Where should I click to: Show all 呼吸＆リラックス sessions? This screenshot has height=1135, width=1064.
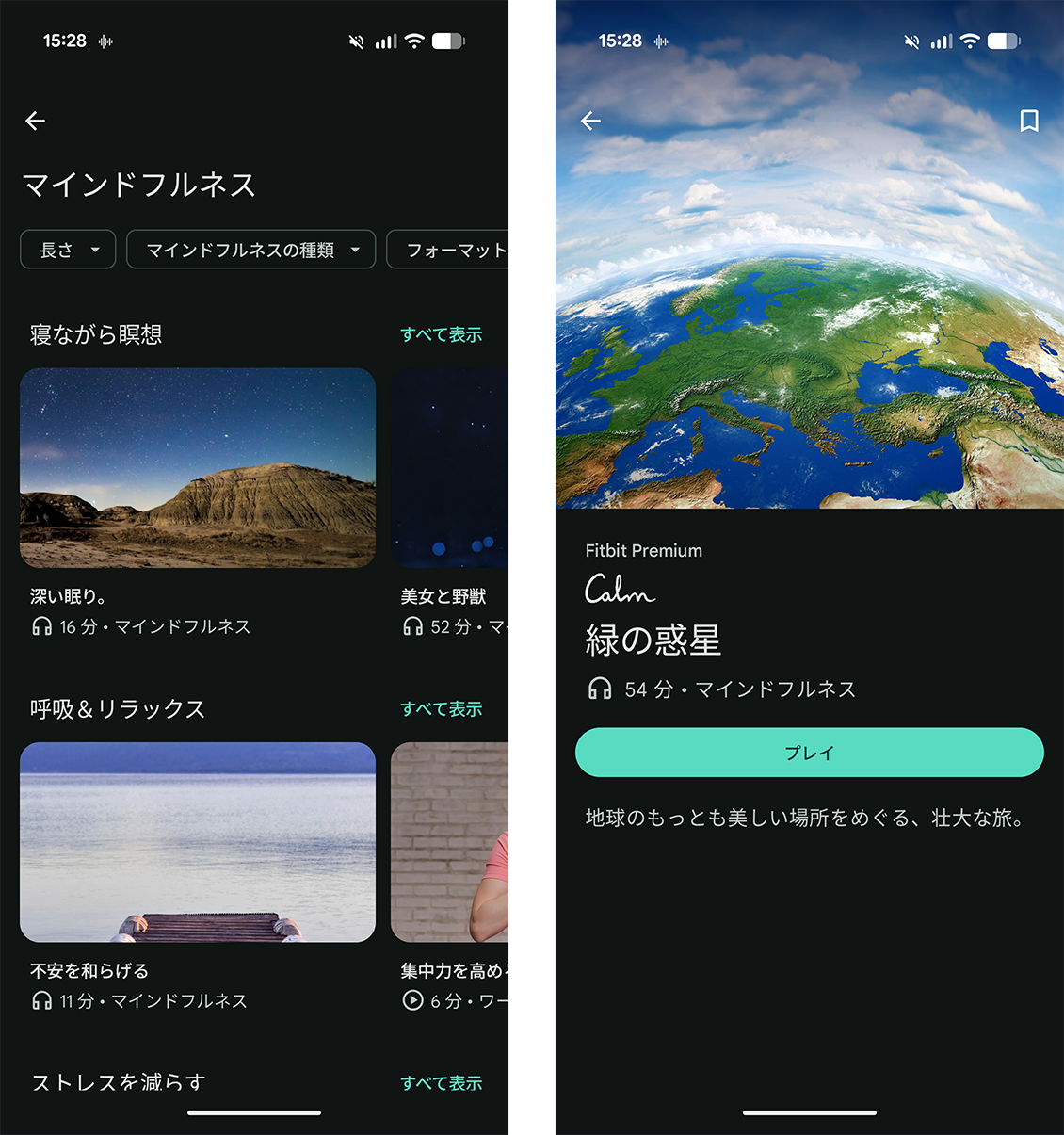[x=441, y=708]
